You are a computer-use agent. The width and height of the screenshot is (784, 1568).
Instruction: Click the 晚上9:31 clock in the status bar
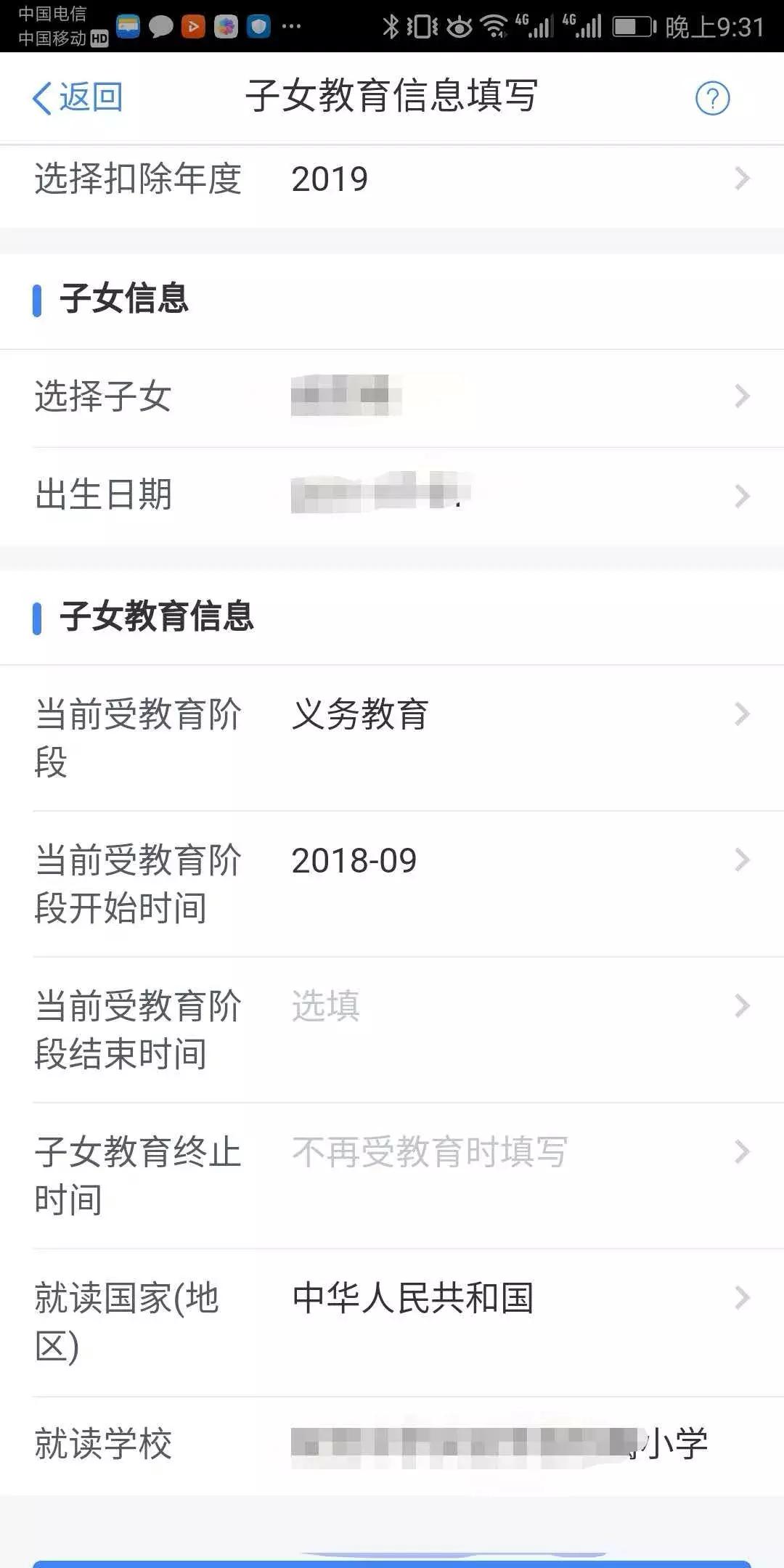[x=715, y=23]
